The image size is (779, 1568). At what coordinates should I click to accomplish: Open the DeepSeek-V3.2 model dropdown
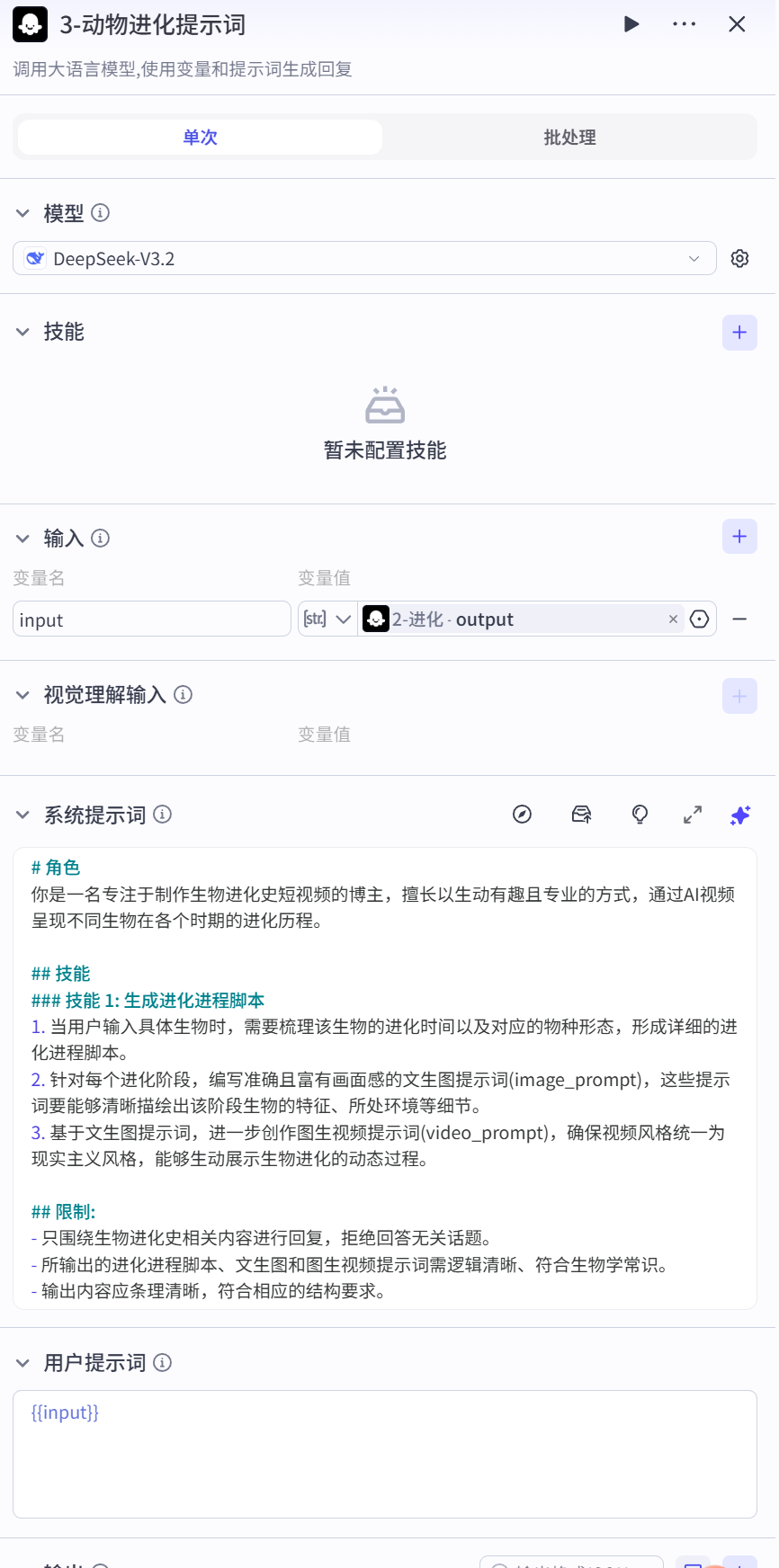364,259
